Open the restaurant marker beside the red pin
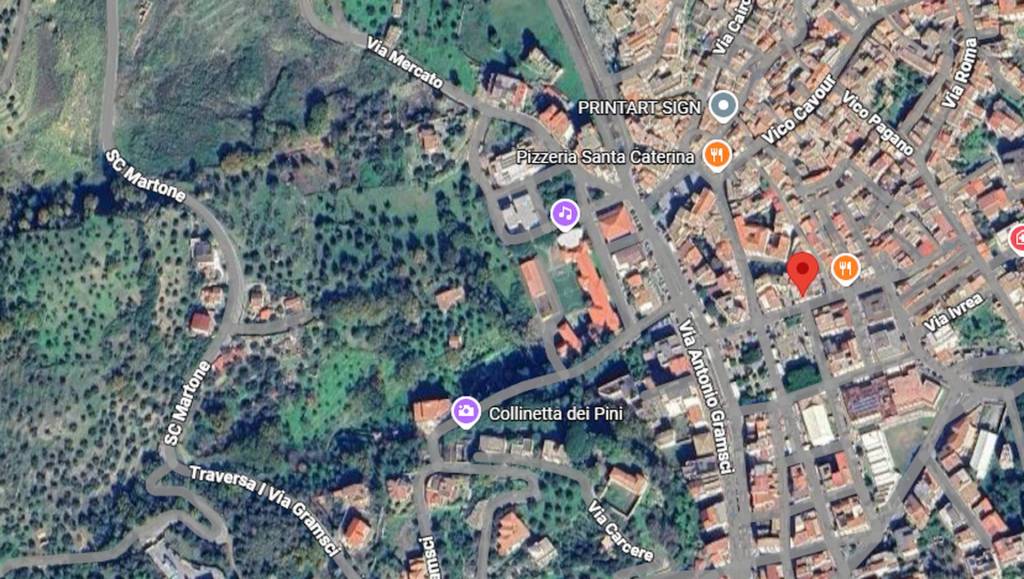 [845, 267]
